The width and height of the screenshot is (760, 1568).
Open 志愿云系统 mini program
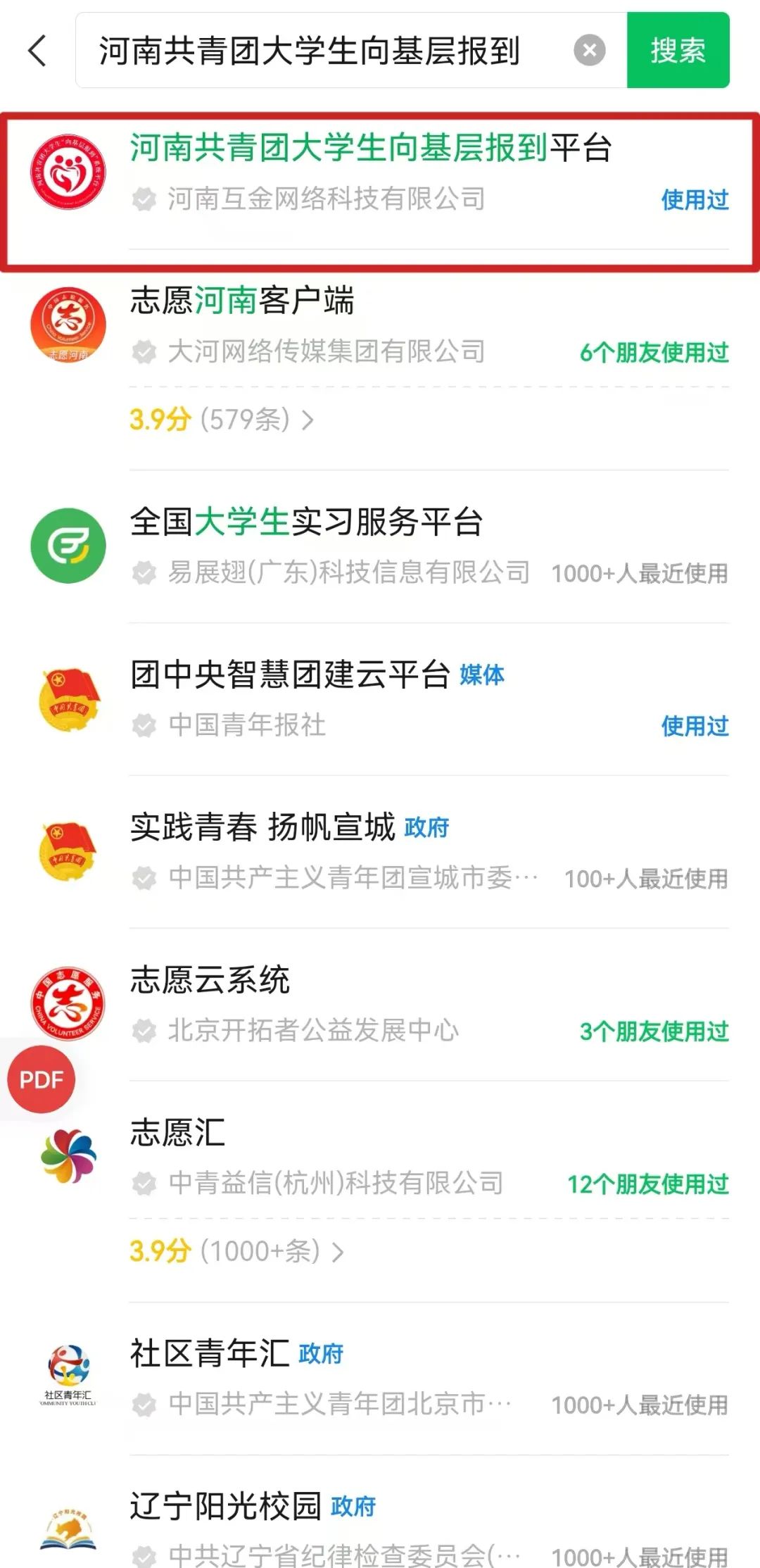(210, 981)
